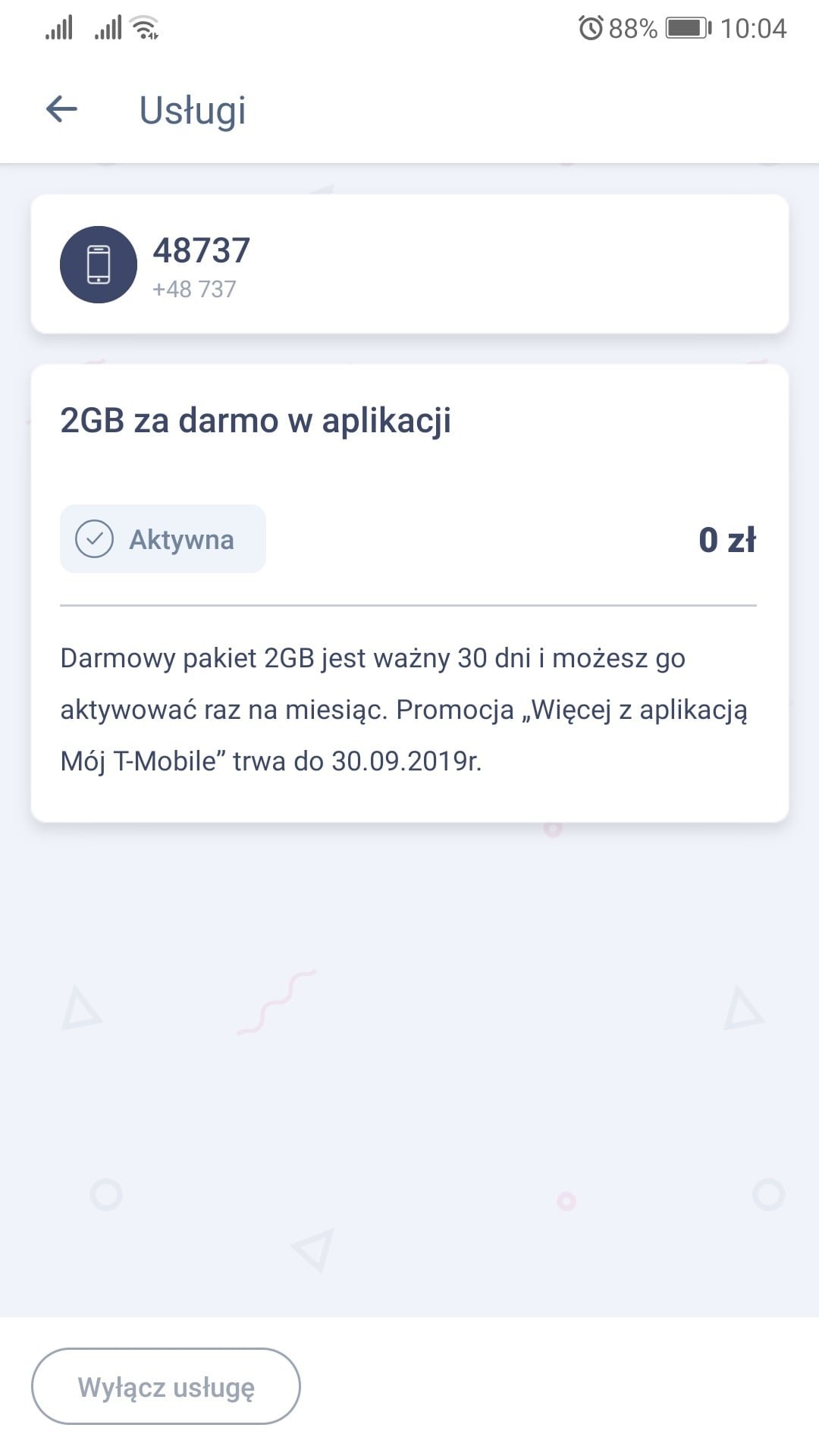Image resolution: width=819 pixels, height=1456 pixels.
Task: Open the 48737 phone number card
Action: click(409, 264)
